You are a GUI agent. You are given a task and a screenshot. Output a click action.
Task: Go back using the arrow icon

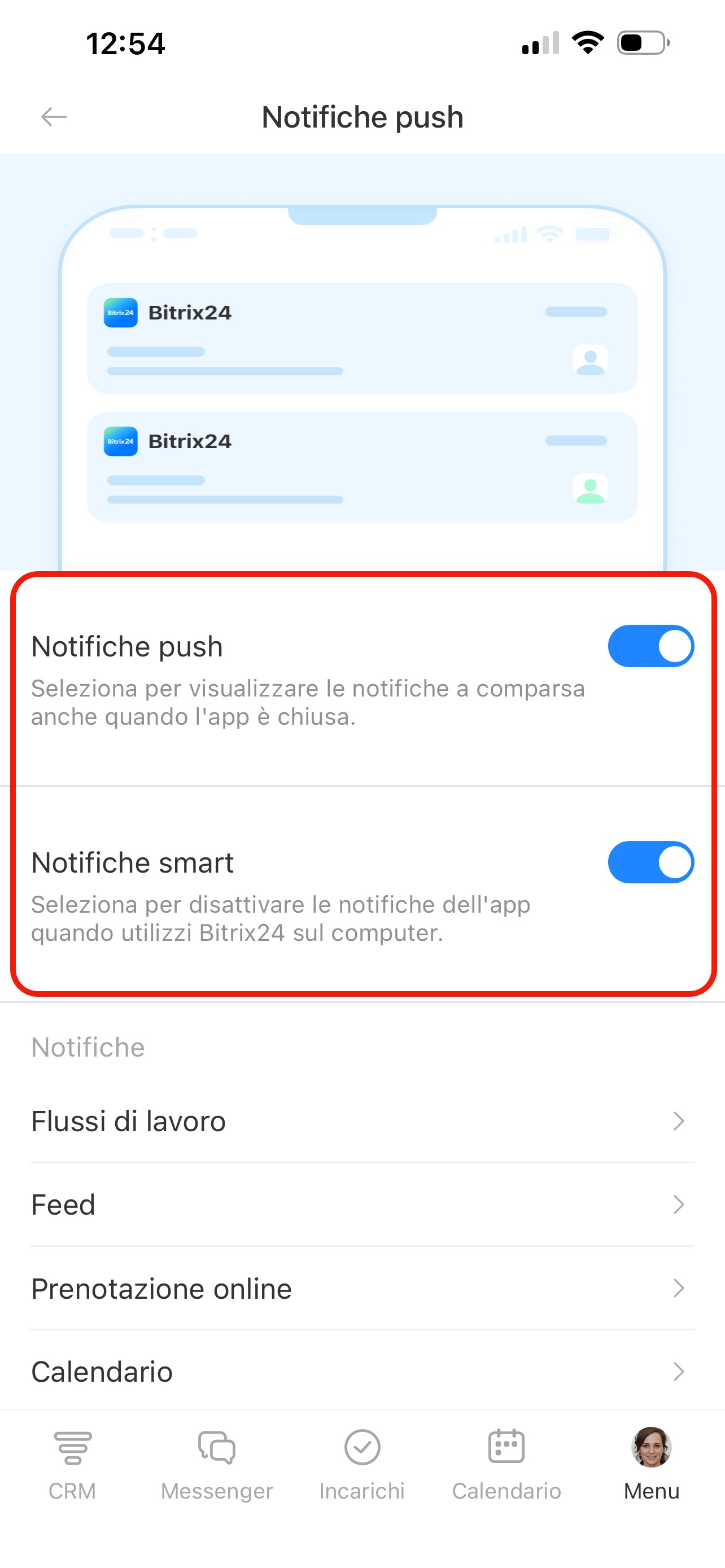pos(54,116)
